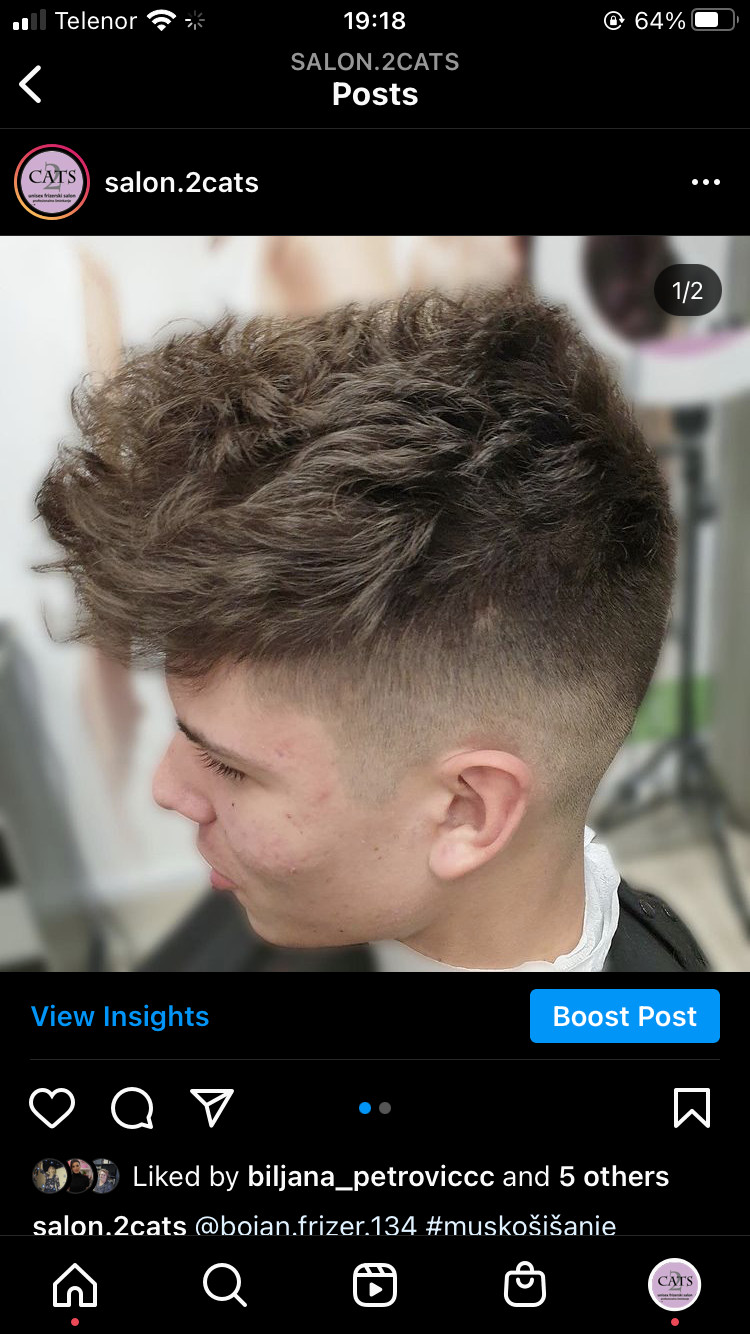The height and width of the screenshot is (1334, 750).
Task: Switch to the Shop tab
Action: (x=525, y=1285)
